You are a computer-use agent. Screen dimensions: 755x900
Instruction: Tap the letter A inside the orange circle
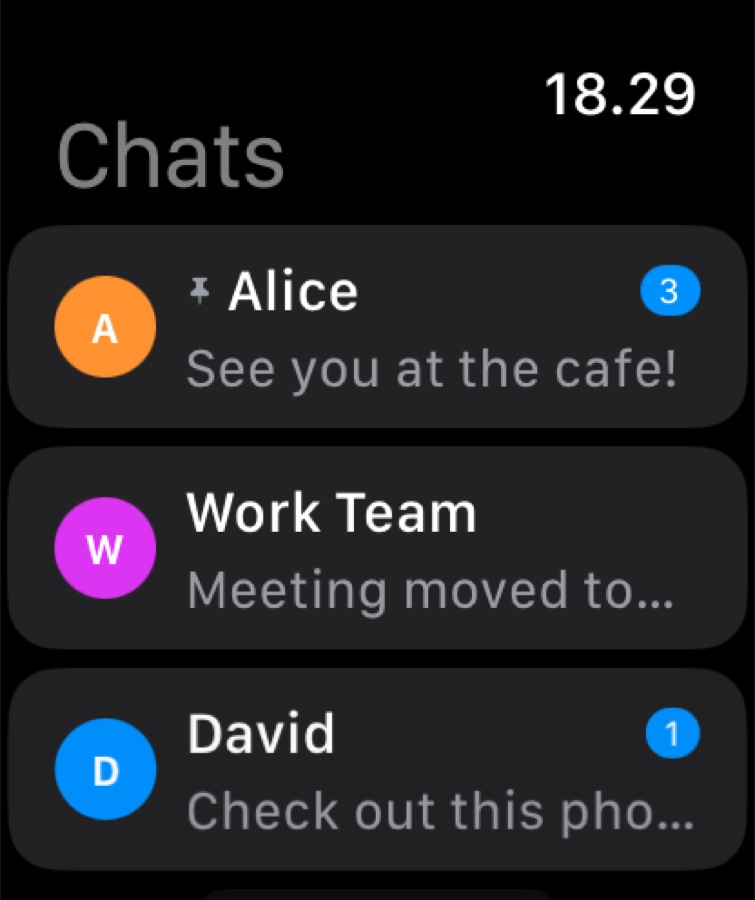pos(105,326)
